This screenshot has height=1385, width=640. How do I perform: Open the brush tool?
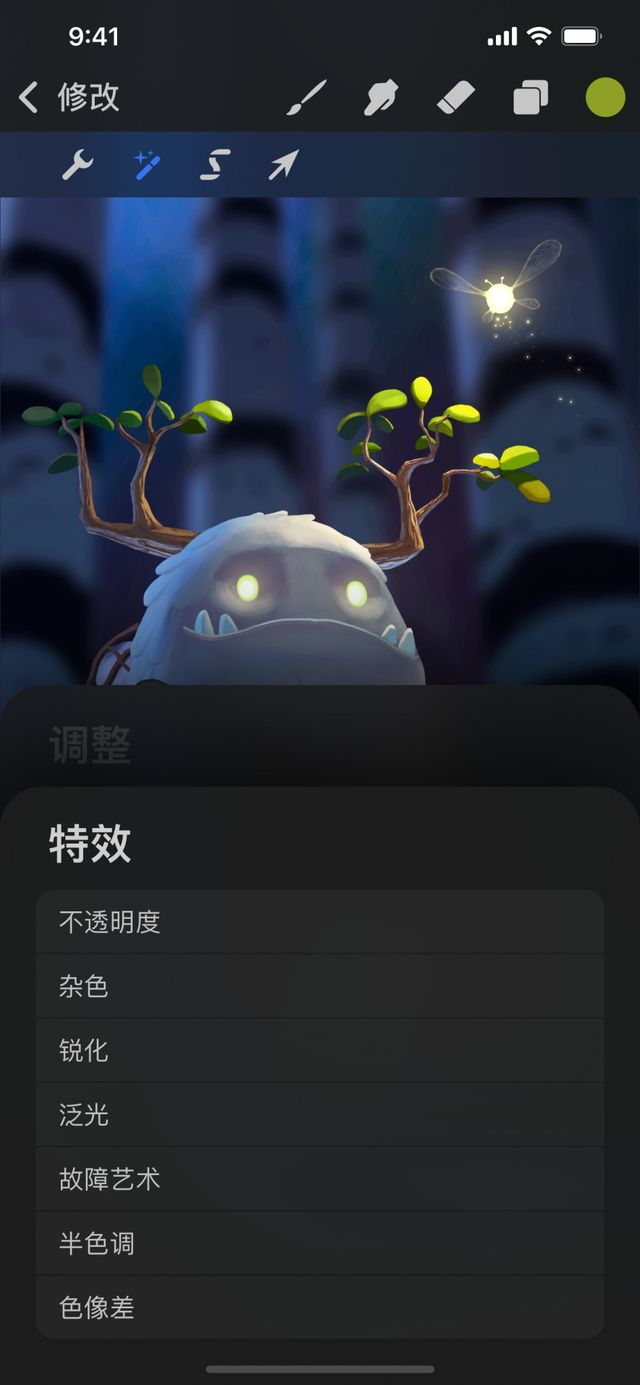306,98
